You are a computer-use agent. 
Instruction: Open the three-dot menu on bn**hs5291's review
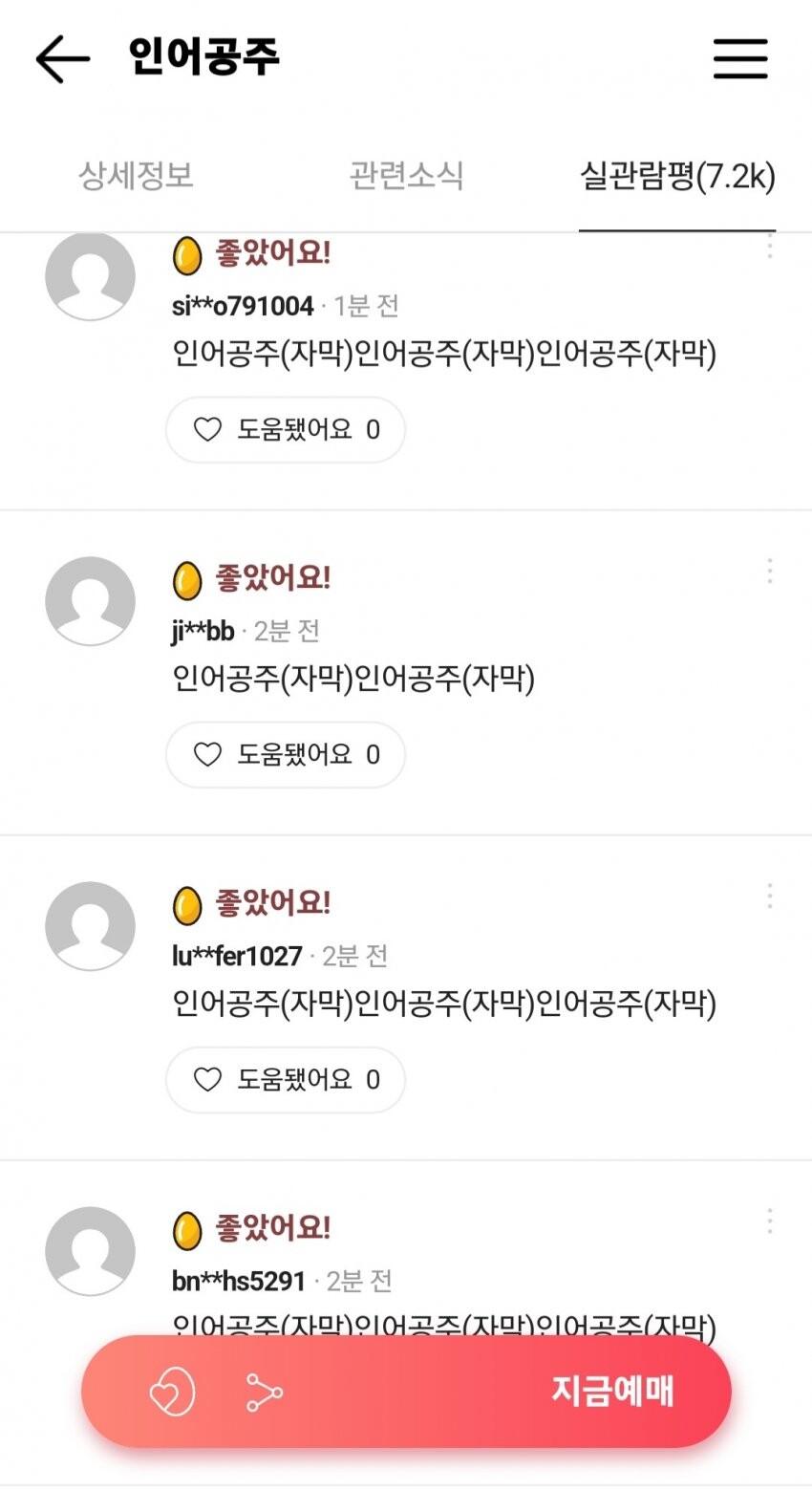tap(770, 1219)
